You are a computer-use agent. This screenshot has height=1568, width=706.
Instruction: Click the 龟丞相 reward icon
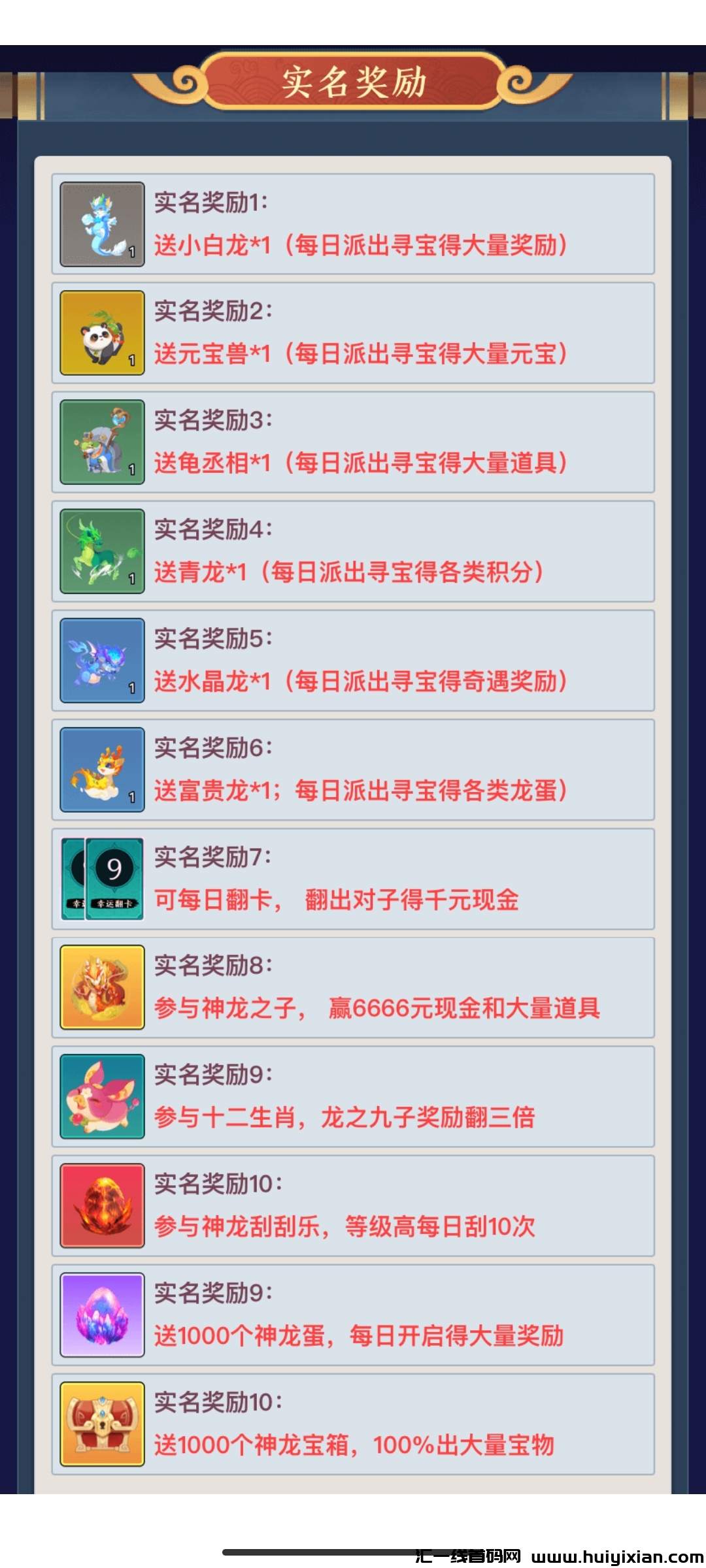(101, 443)
